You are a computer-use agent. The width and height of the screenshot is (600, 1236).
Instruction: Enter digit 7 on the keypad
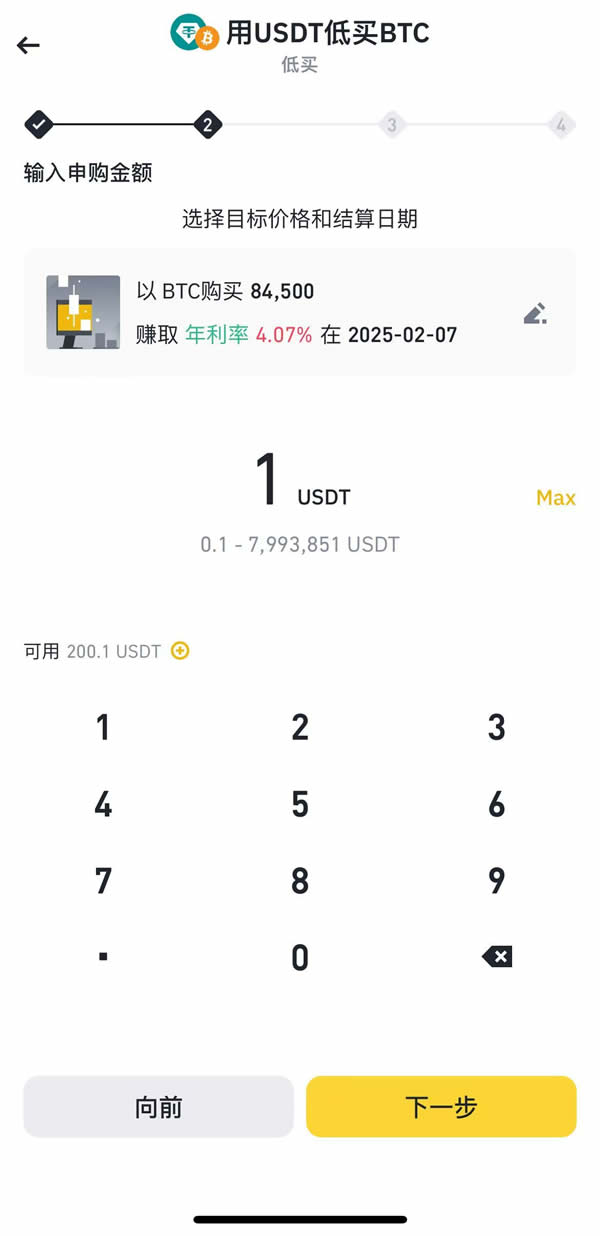[x=103, y=881]
